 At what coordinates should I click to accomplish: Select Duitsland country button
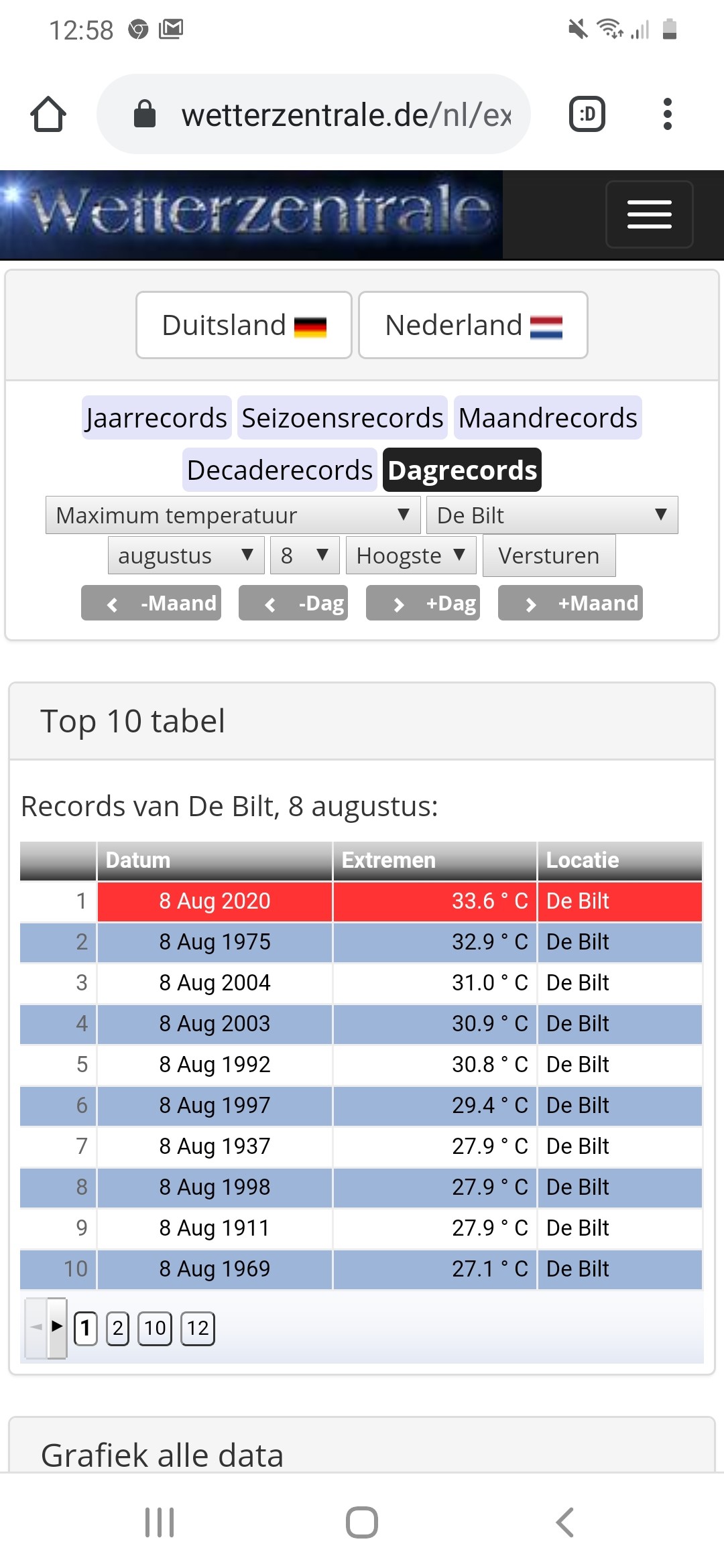(244, 325)
